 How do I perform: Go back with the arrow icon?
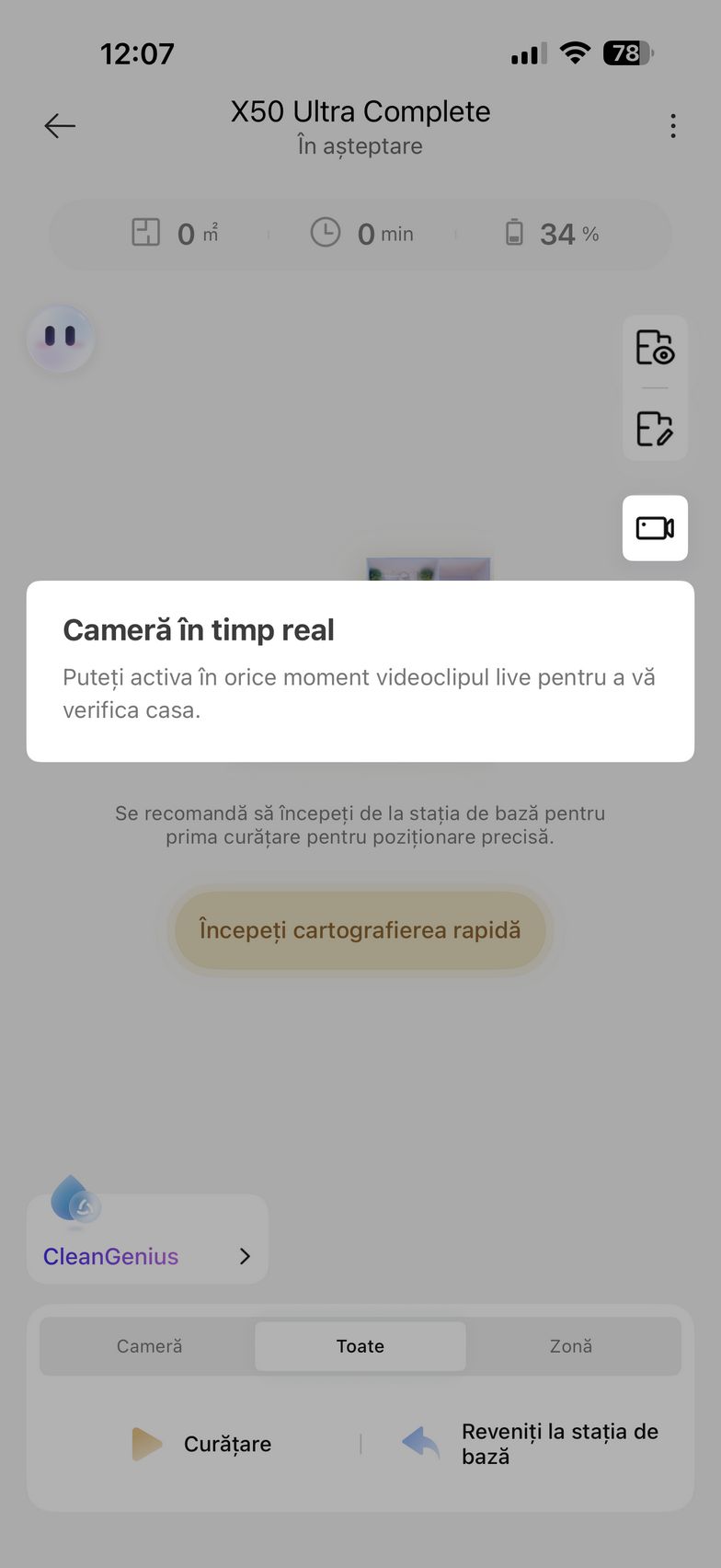[60, 126]
